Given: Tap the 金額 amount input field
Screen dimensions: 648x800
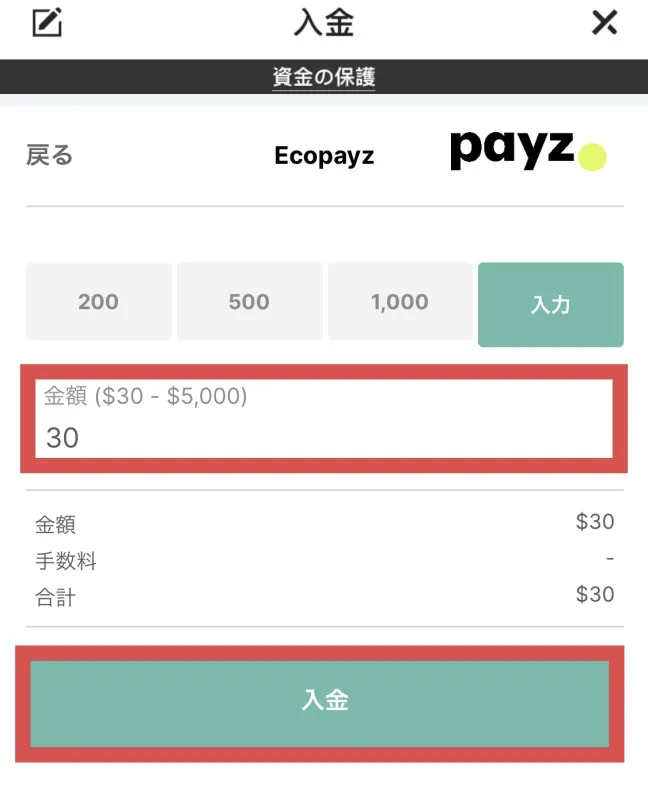Looking at the screenshot, I should pos(324,420).
